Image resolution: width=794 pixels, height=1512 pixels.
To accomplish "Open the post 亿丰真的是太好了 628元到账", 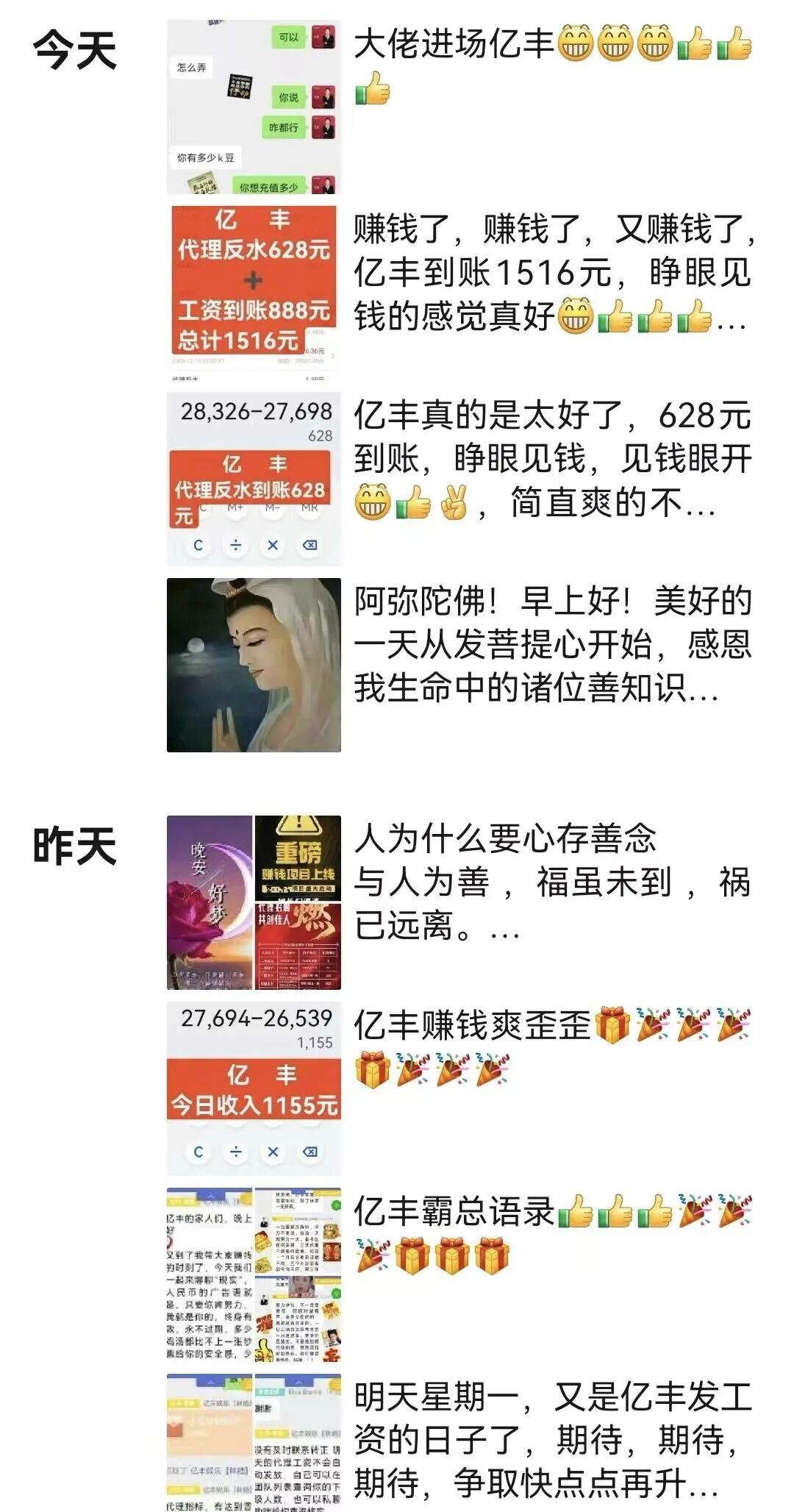I will [551, 459].
